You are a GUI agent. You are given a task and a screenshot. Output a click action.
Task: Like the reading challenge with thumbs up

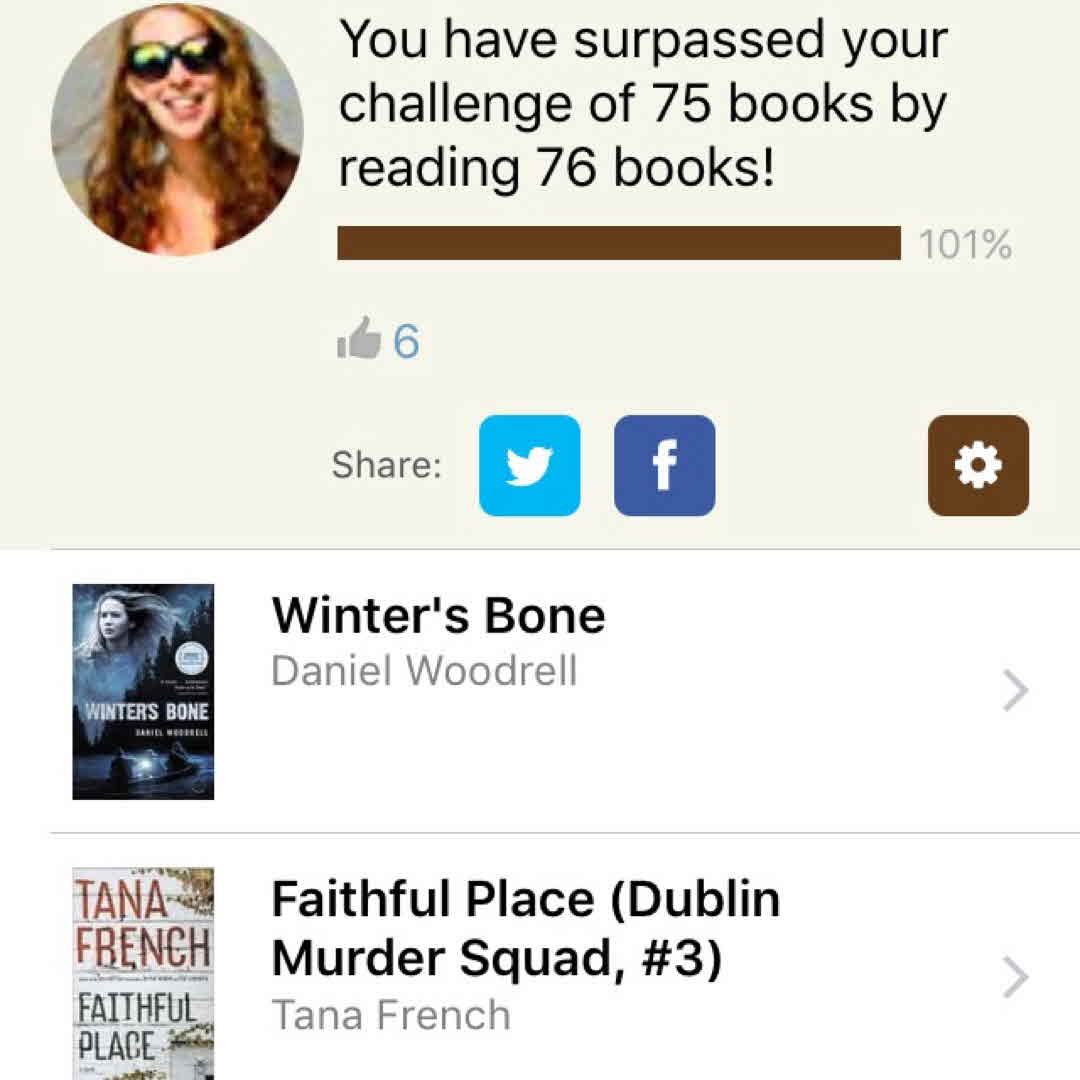click(360, 340)
